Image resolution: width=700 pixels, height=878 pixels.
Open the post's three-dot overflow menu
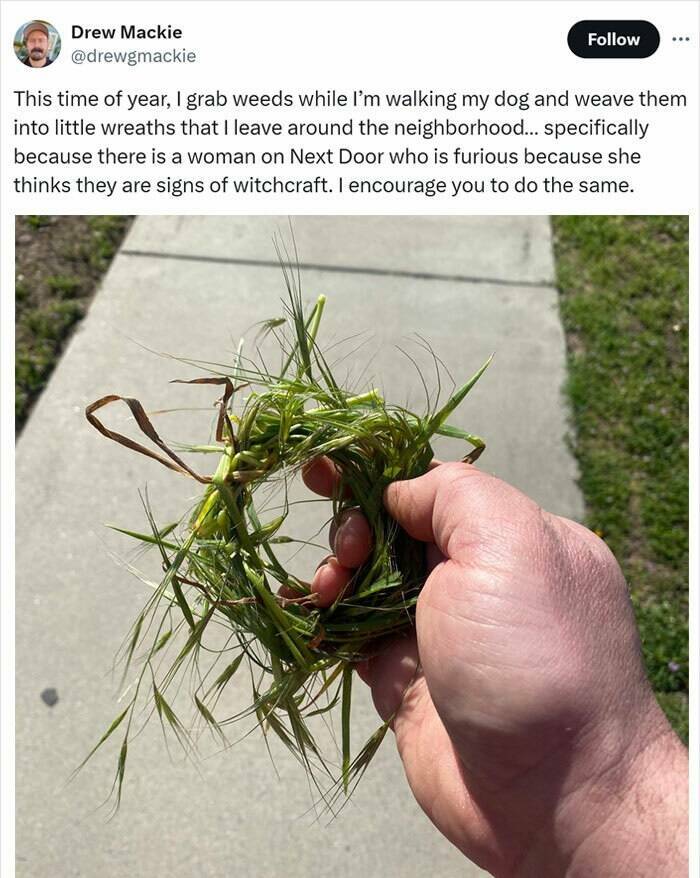click(x=680, y=39)
